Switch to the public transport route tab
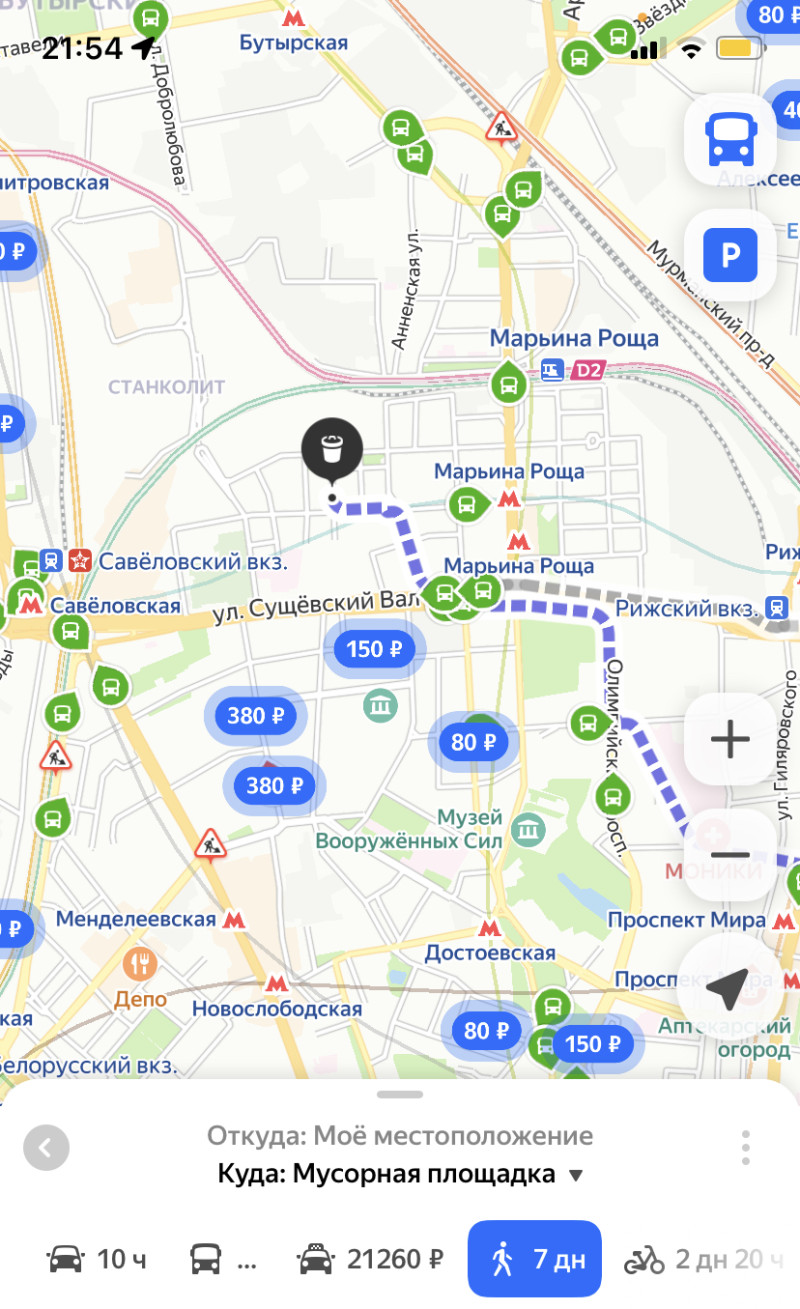 coord(222,1259)
